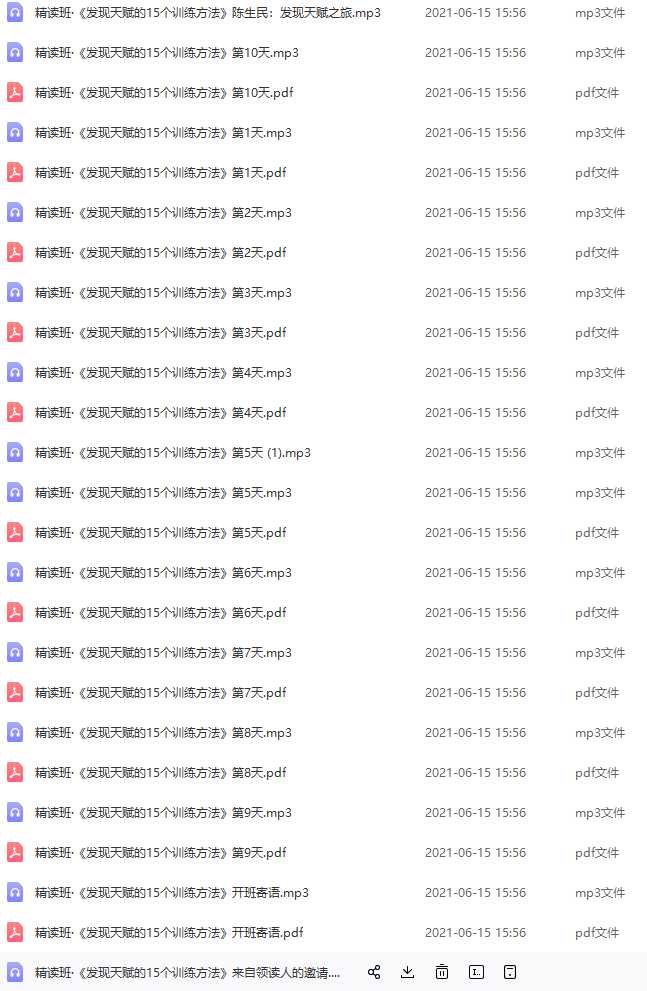
Task: Open the 第8天.mp3 audio file
Action: 163,733
